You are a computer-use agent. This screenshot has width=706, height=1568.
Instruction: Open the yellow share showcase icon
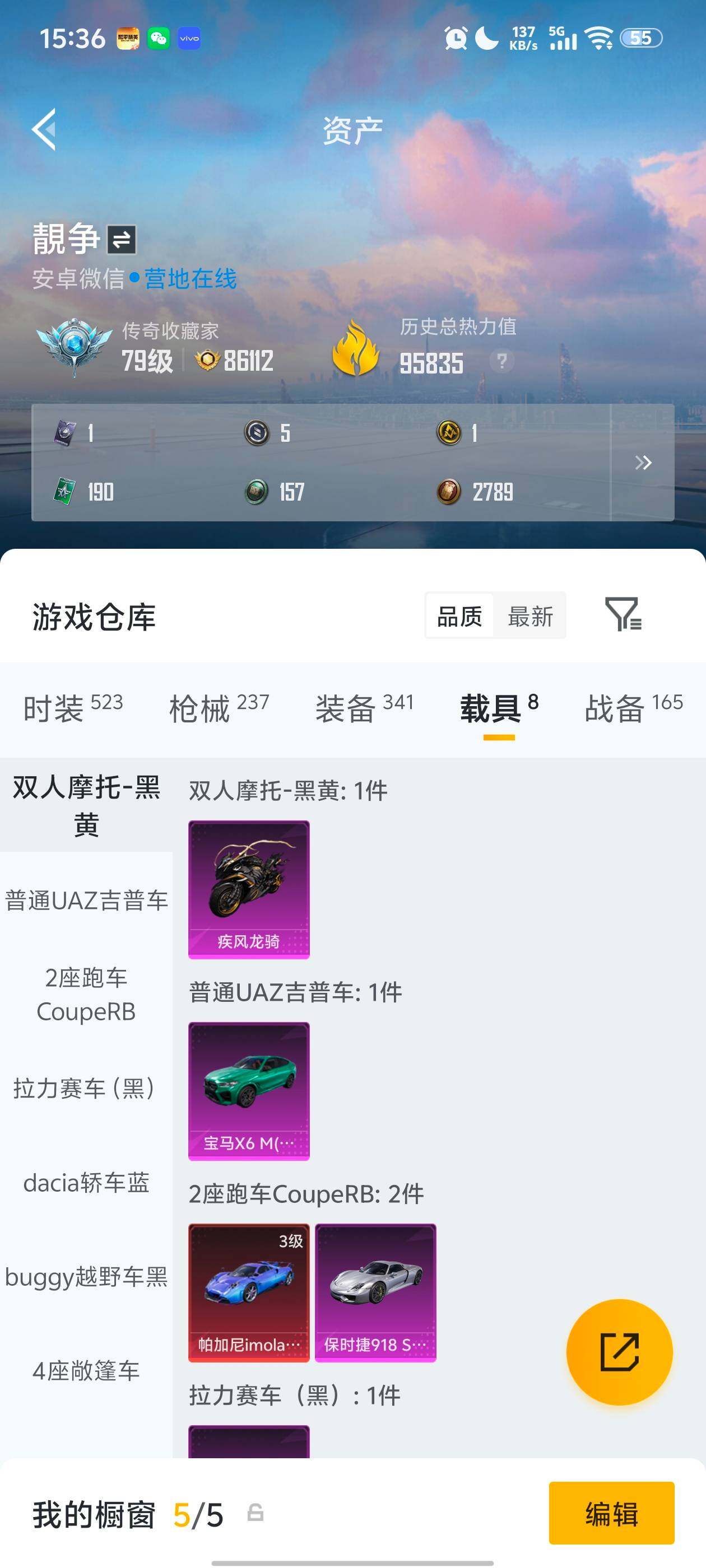(620, 1352)
